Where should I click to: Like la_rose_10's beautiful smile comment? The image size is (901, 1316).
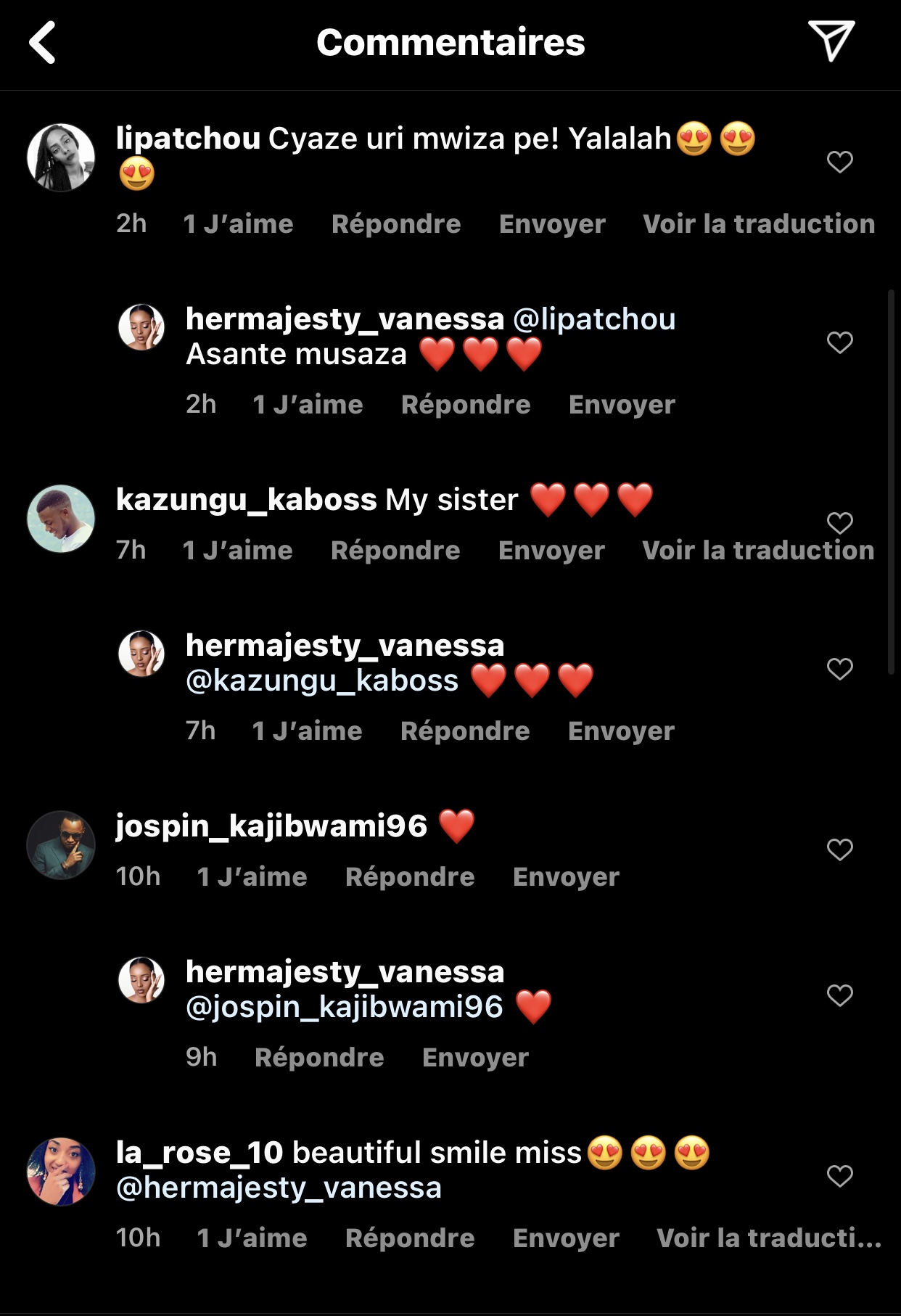pos(839,1175)
